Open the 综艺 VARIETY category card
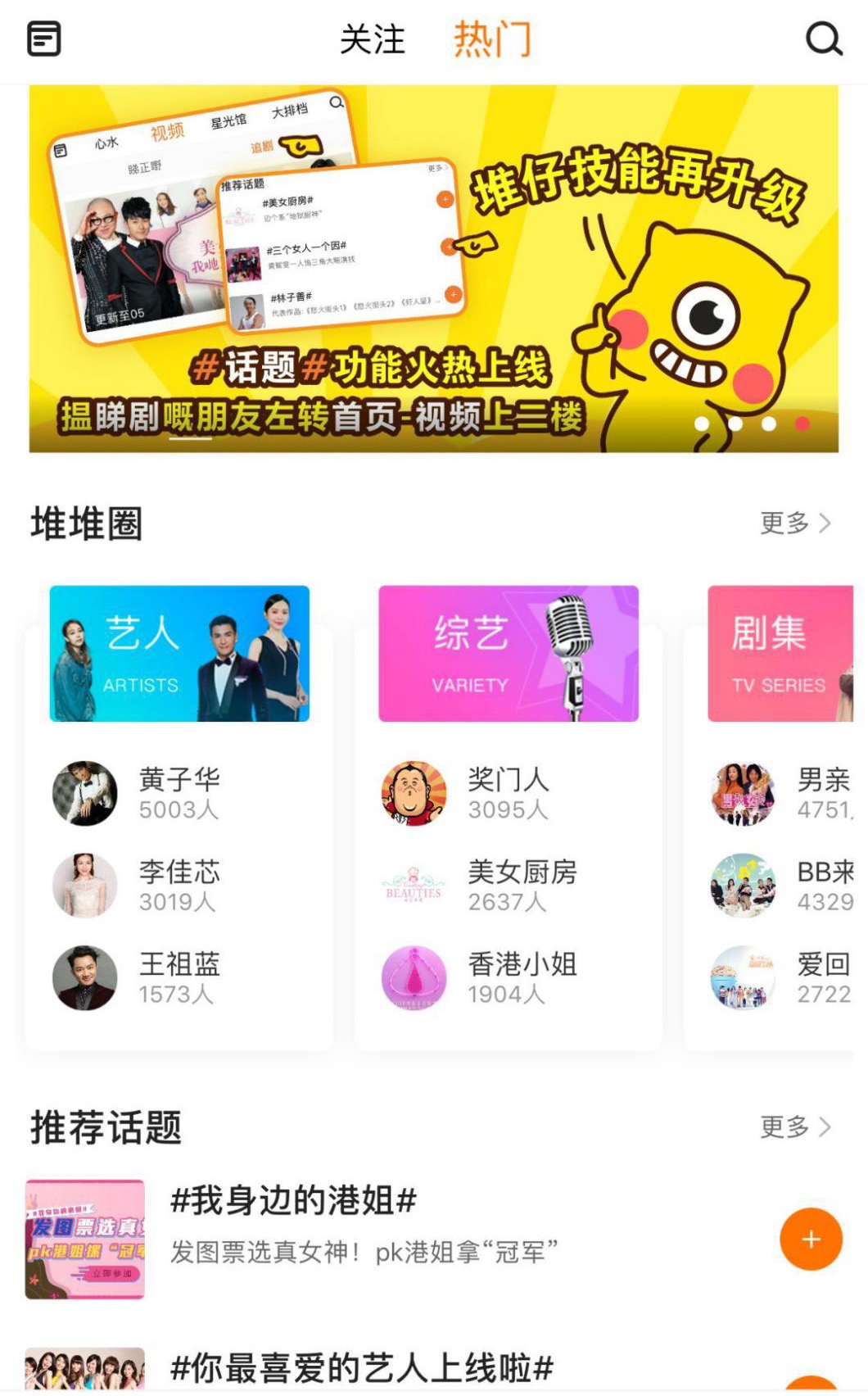The image size is (868, 1396). pyautogui.click(x=508, y=654)
